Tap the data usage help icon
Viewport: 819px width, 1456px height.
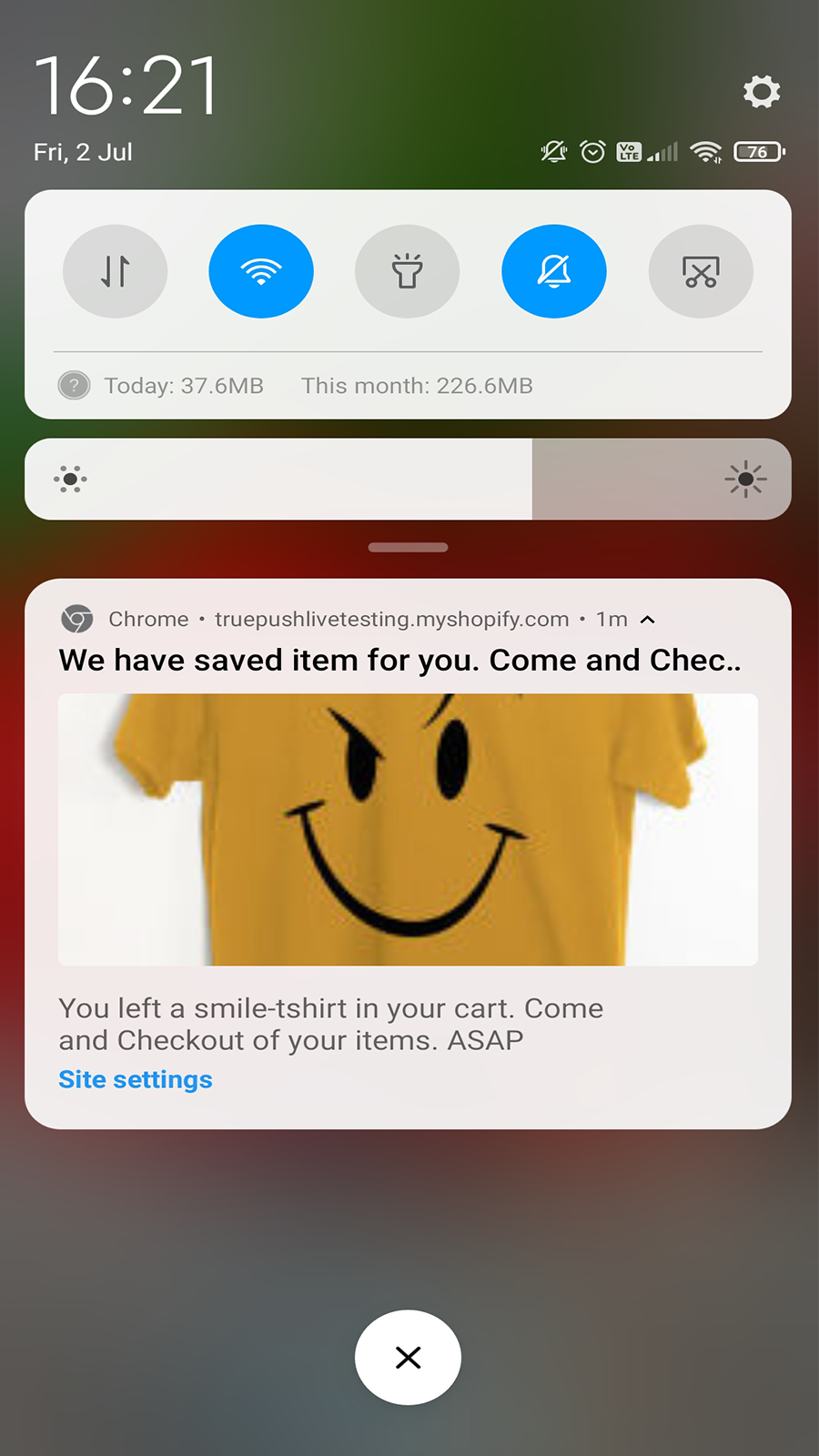pyautogui.click(x=74, y=386)
